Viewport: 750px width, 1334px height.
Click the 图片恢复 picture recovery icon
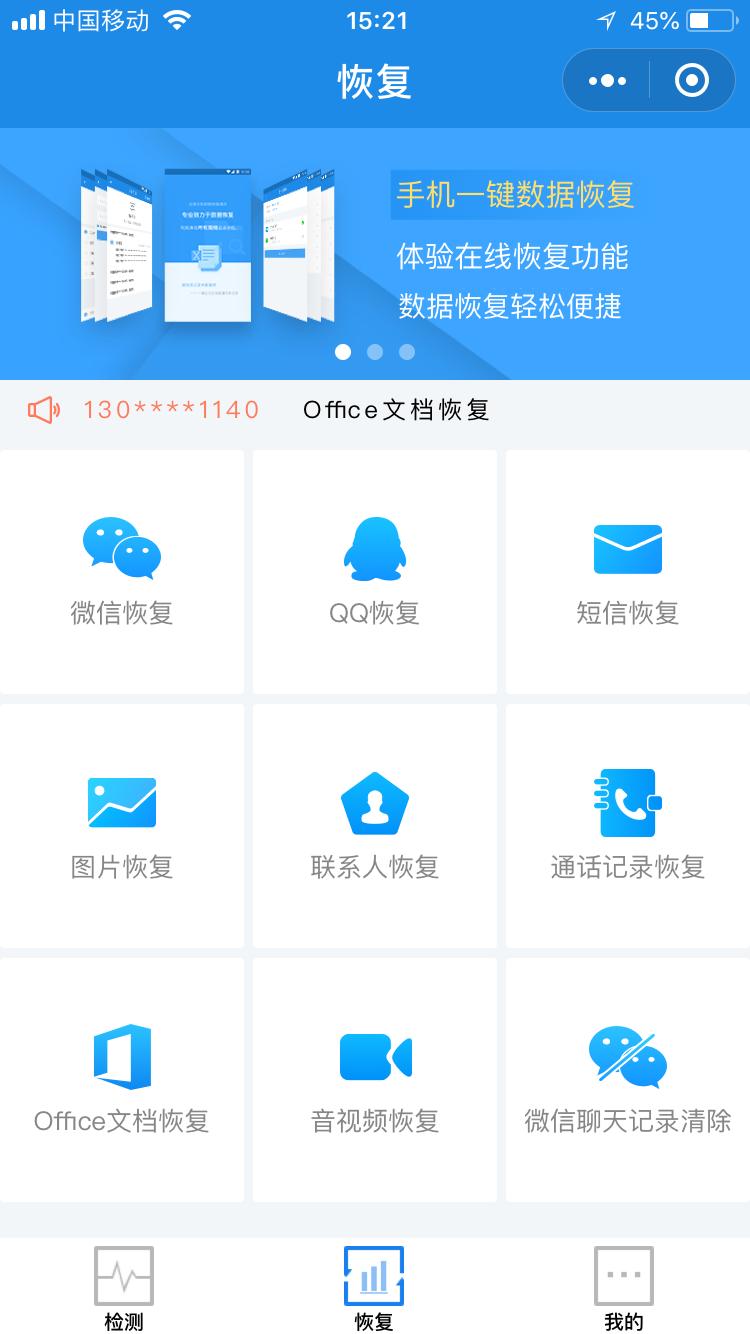coord(122,802)
